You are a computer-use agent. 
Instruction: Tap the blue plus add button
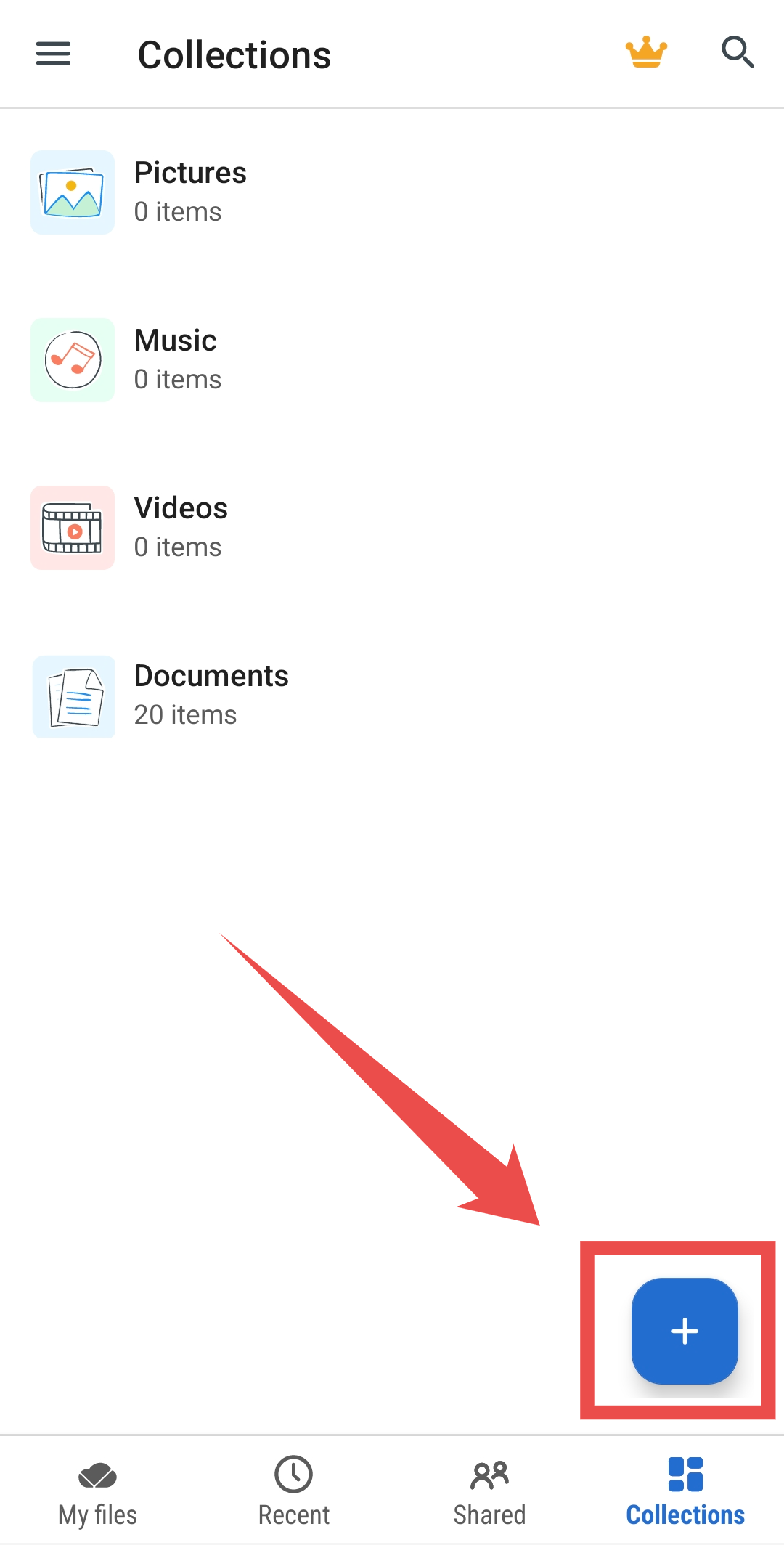tap(685, 1331)
